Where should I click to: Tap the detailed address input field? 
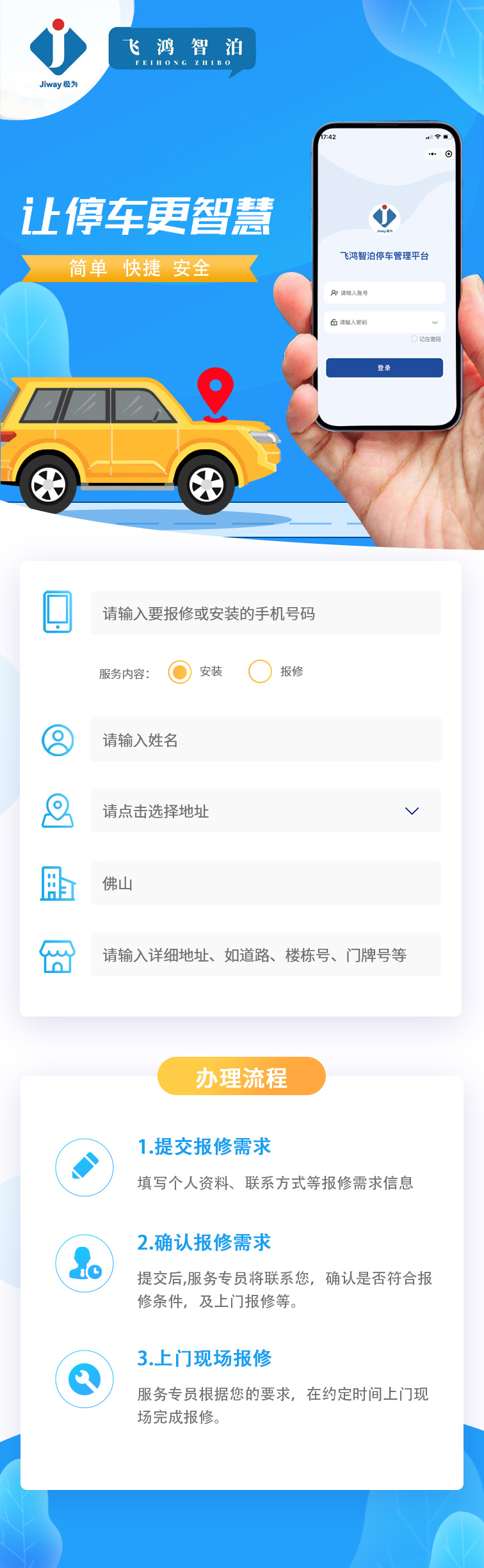[x=265, y=954]
